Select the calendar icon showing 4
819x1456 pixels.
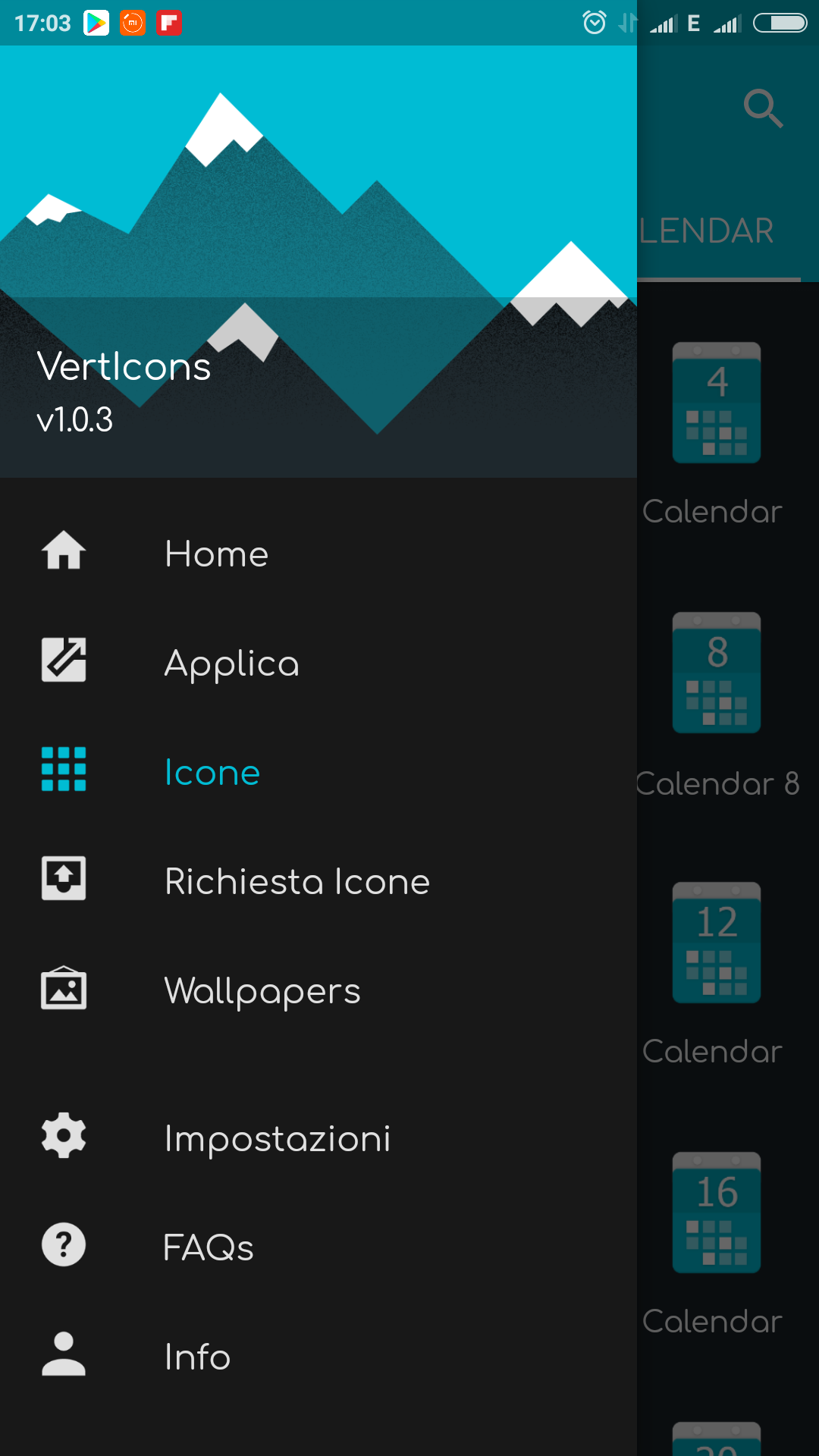tap(717, 403)
